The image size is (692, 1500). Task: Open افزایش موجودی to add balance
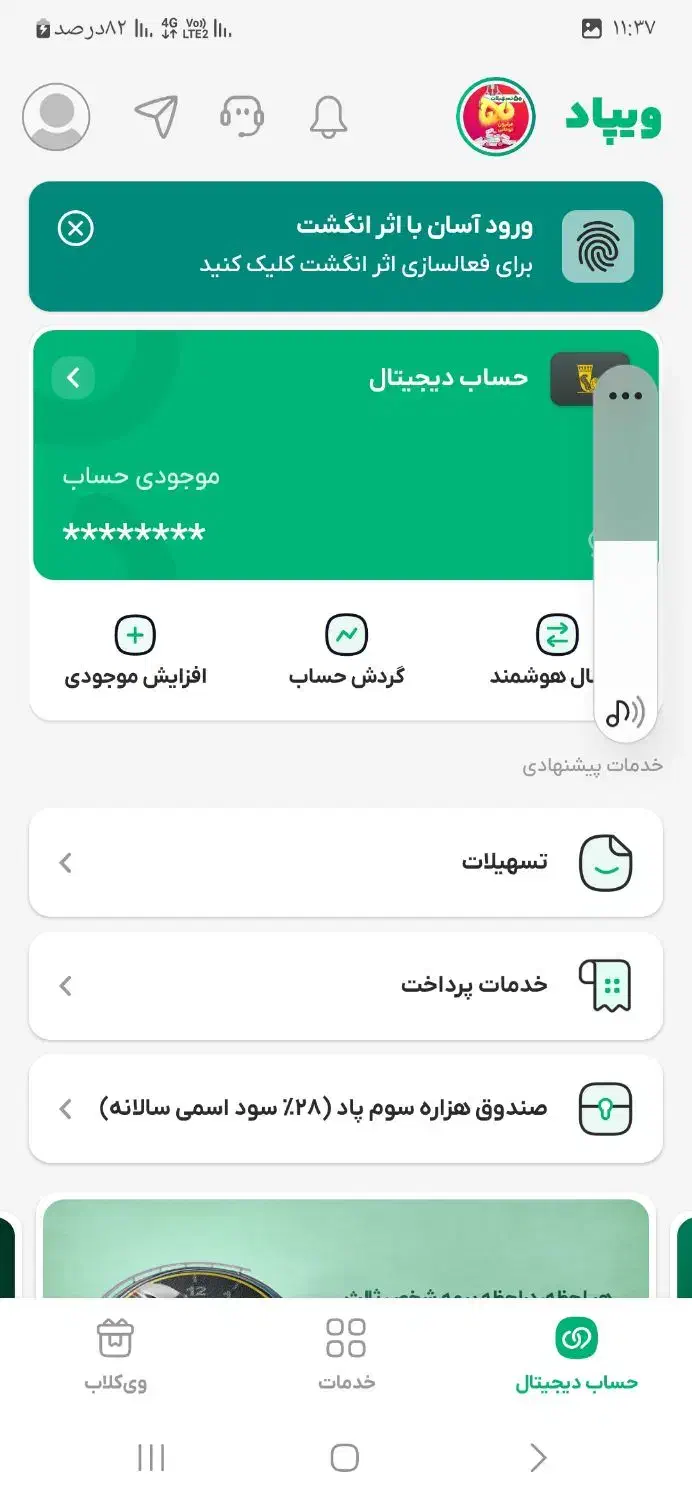tap(136, 651)
